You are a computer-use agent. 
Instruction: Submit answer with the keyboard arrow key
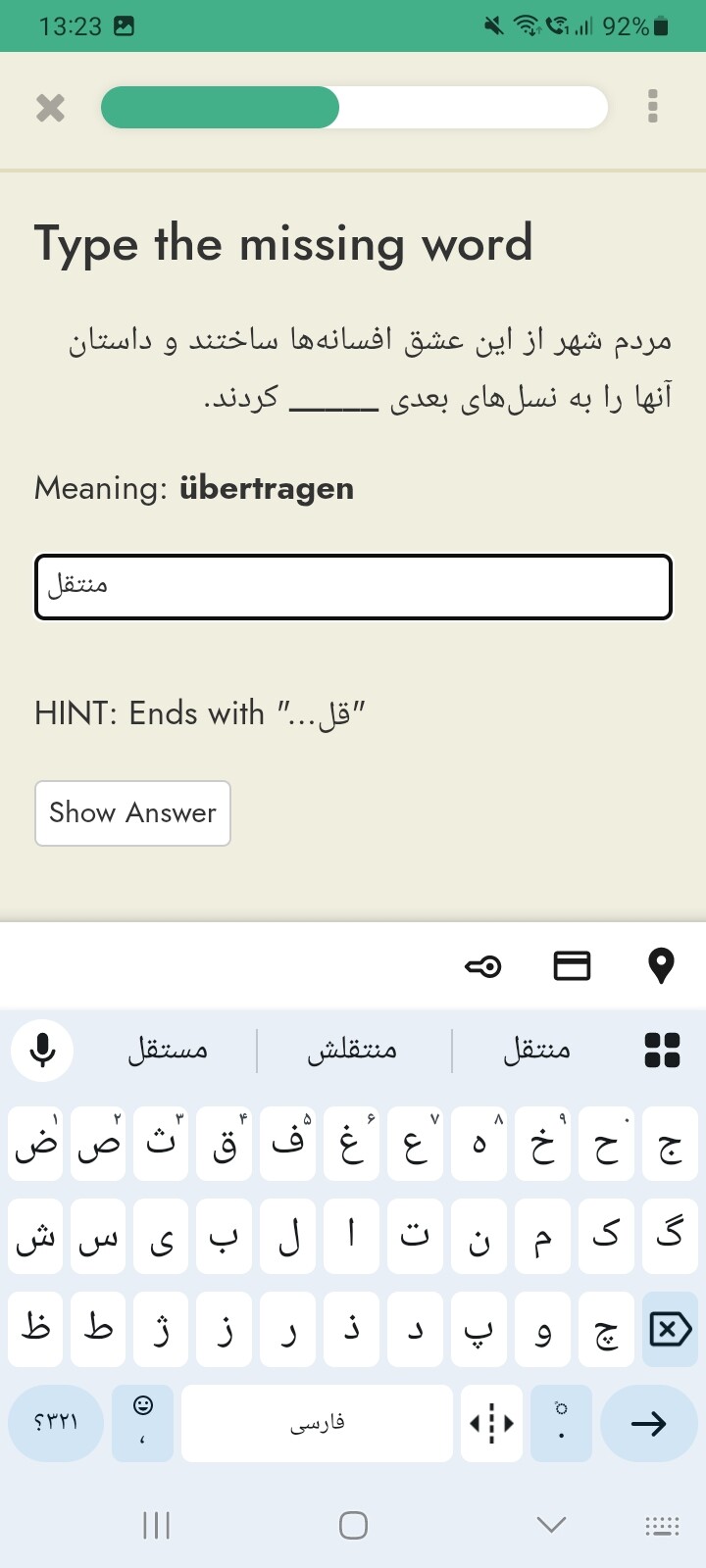pos(648,1423)
